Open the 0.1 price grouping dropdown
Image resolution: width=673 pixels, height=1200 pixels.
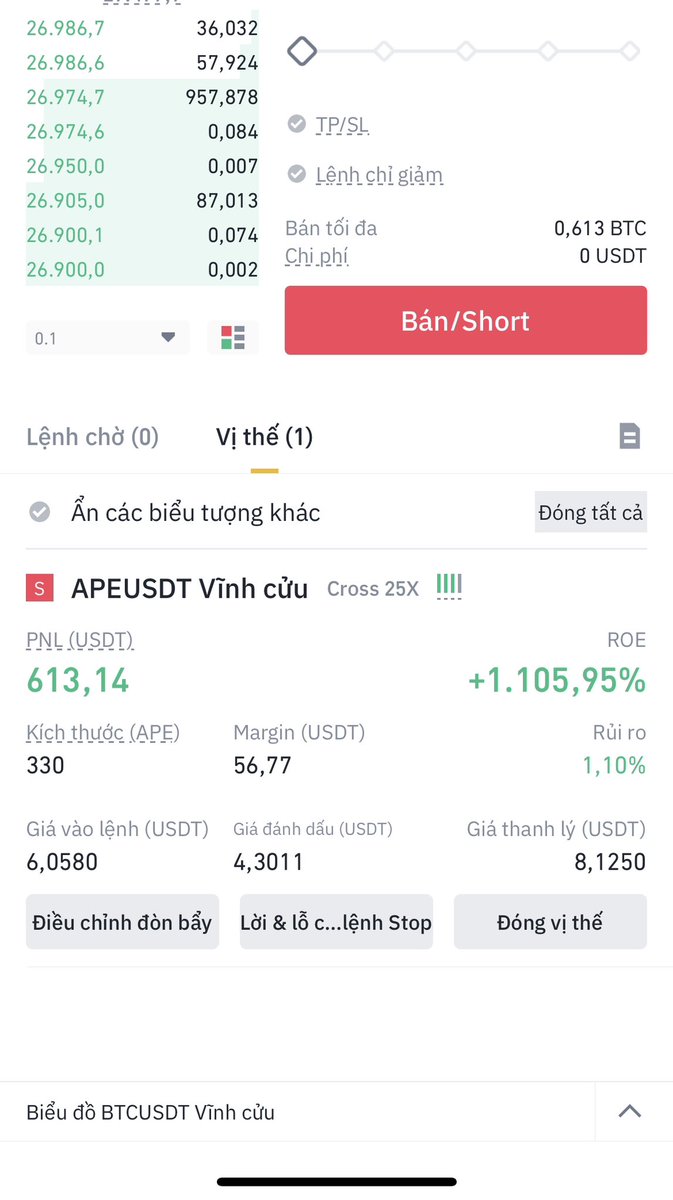click(x=107, y=338)
